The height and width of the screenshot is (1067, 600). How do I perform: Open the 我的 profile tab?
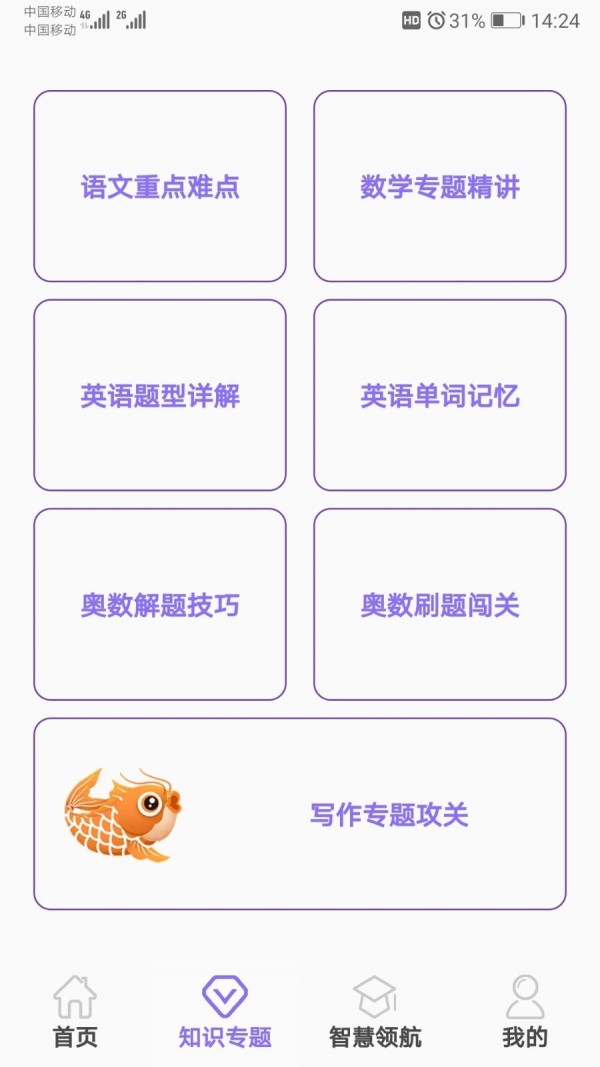525,1012
